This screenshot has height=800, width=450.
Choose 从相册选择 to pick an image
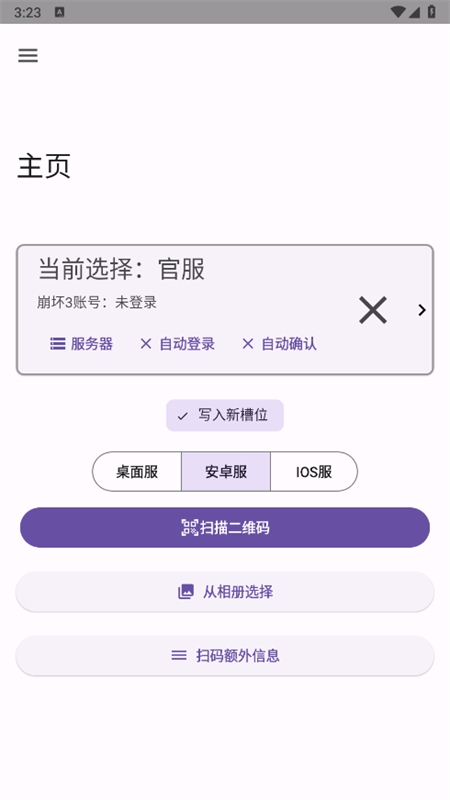[225, 592]
